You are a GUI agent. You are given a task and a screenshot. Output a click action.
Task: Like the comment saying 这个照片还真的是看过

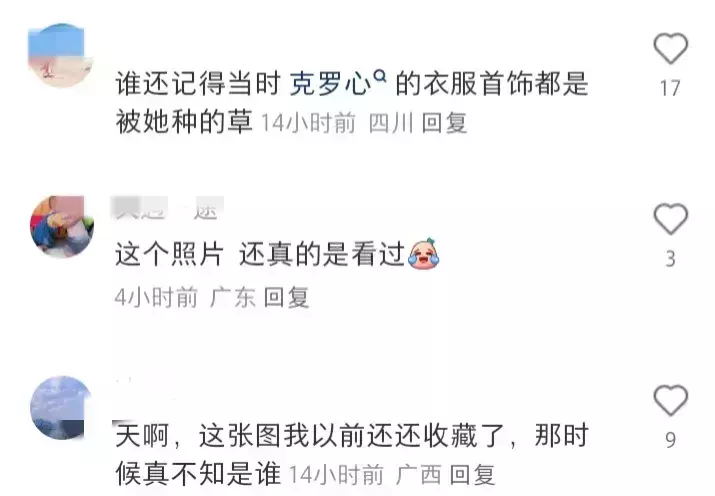(x=670, y=219)
